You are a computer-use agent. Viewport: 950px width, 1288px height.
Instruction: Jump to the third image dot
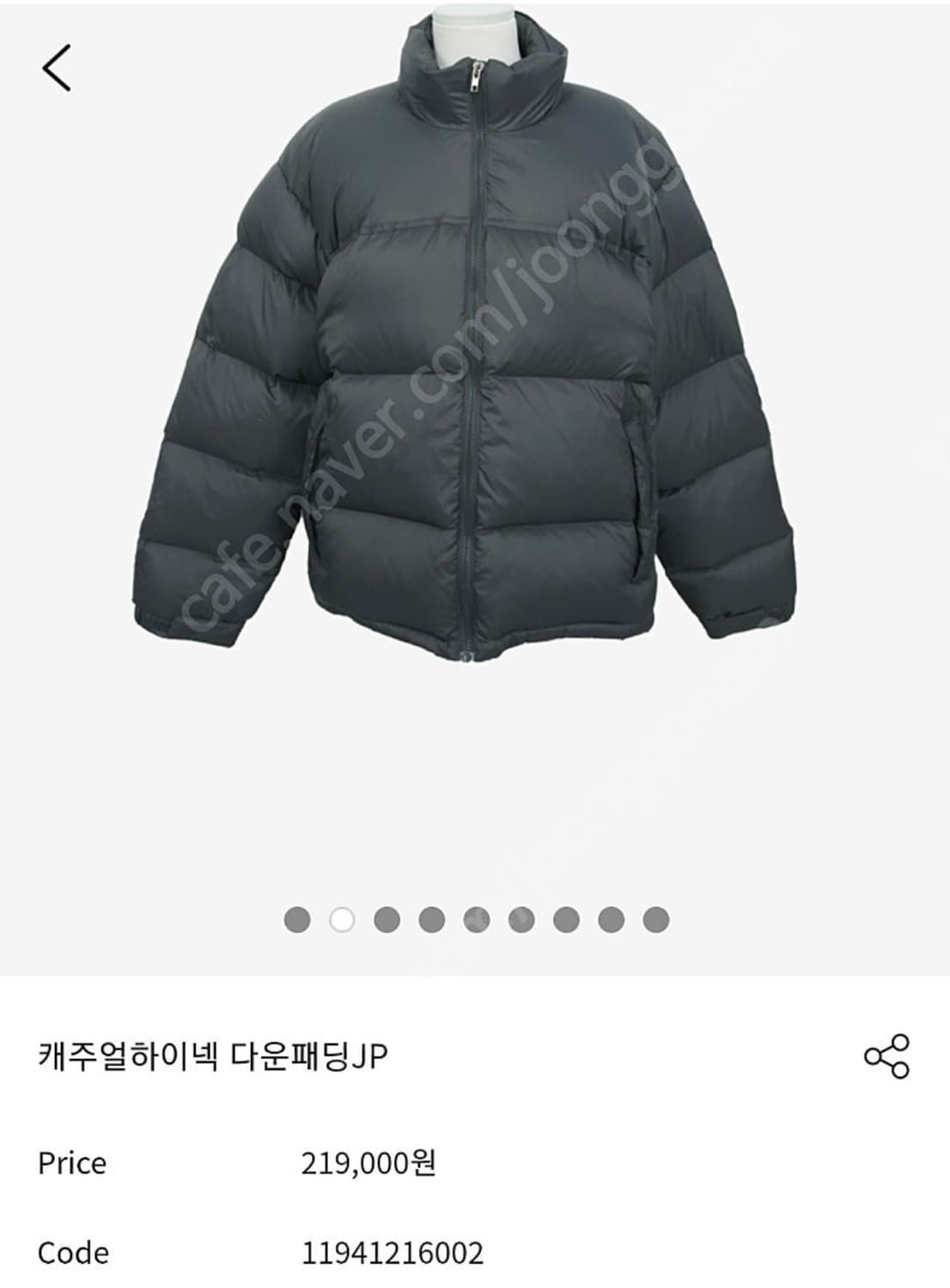386,919
